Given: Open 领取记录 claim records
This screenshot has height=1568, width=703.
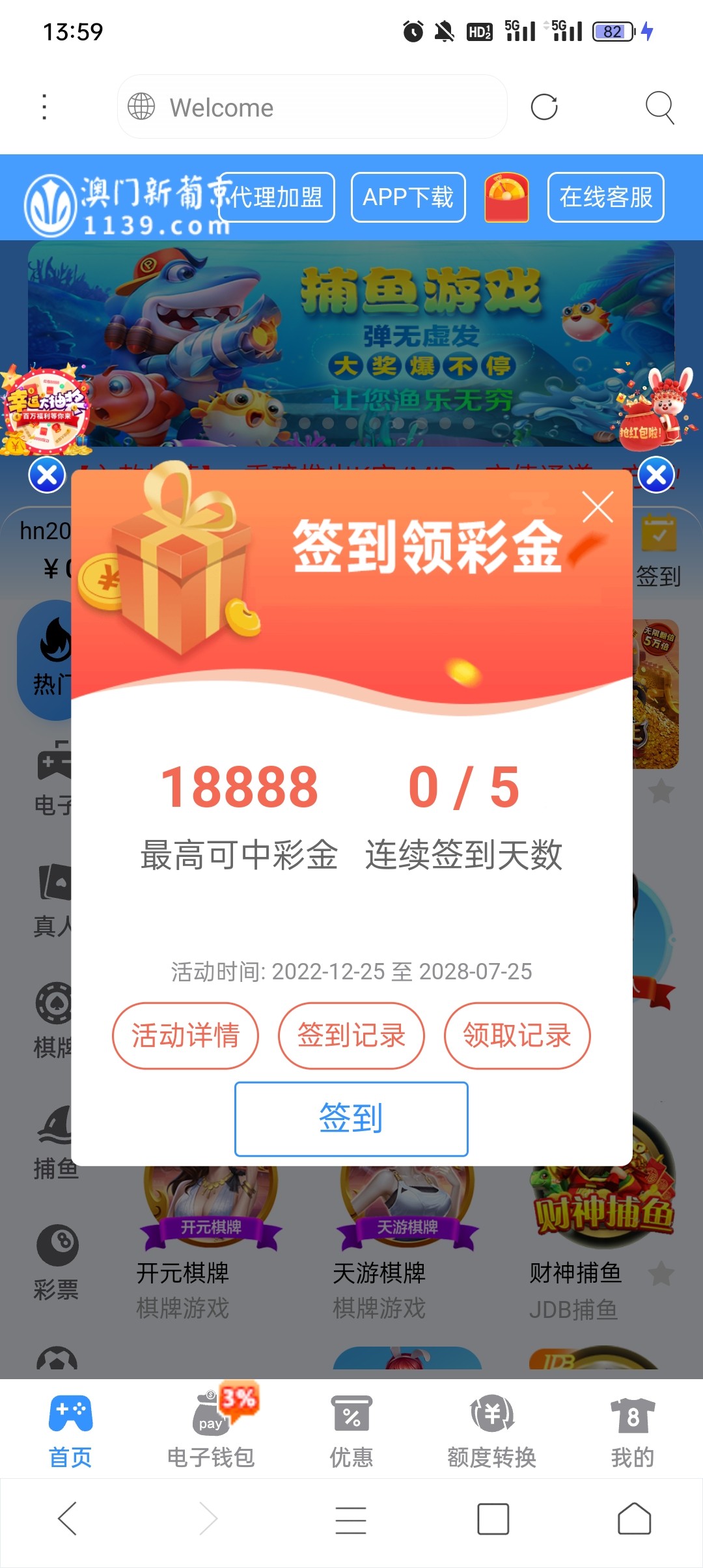Looking at the screenshot, I should pyautogui.click(x=517, y=1035).
